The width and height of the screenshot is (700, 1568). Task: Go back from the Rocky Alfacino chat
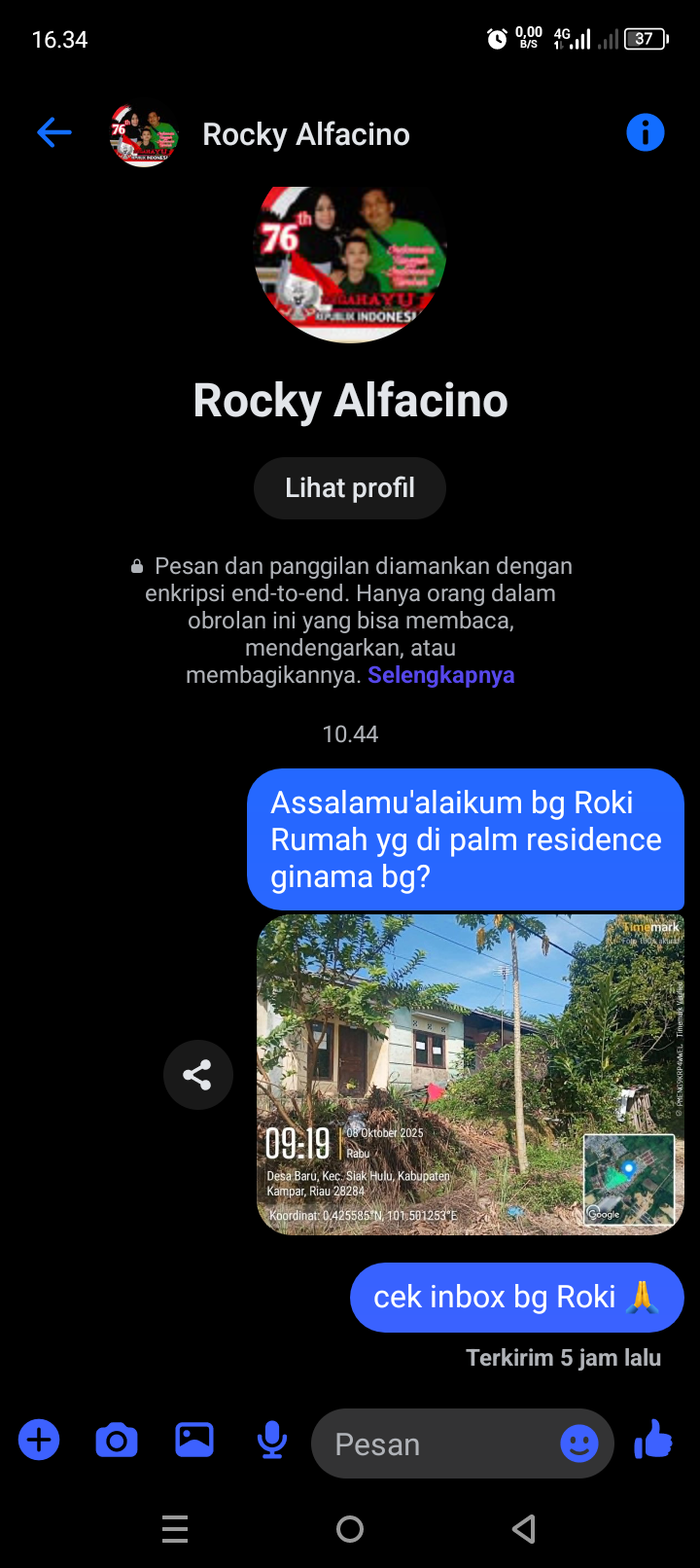coord(54,132)
